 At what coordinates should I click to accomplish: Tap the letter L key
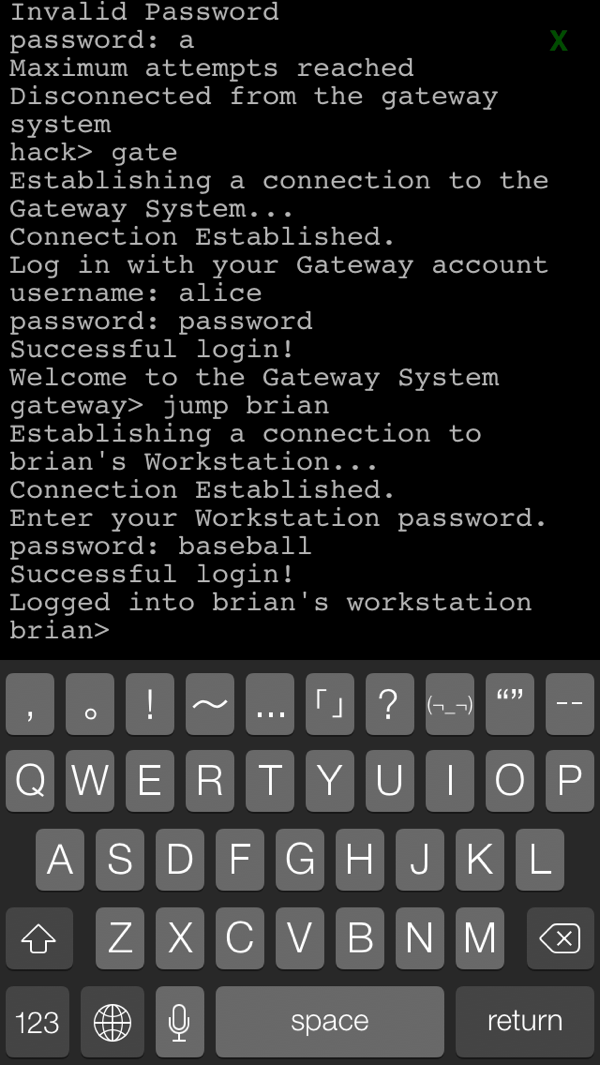point(539,859)
